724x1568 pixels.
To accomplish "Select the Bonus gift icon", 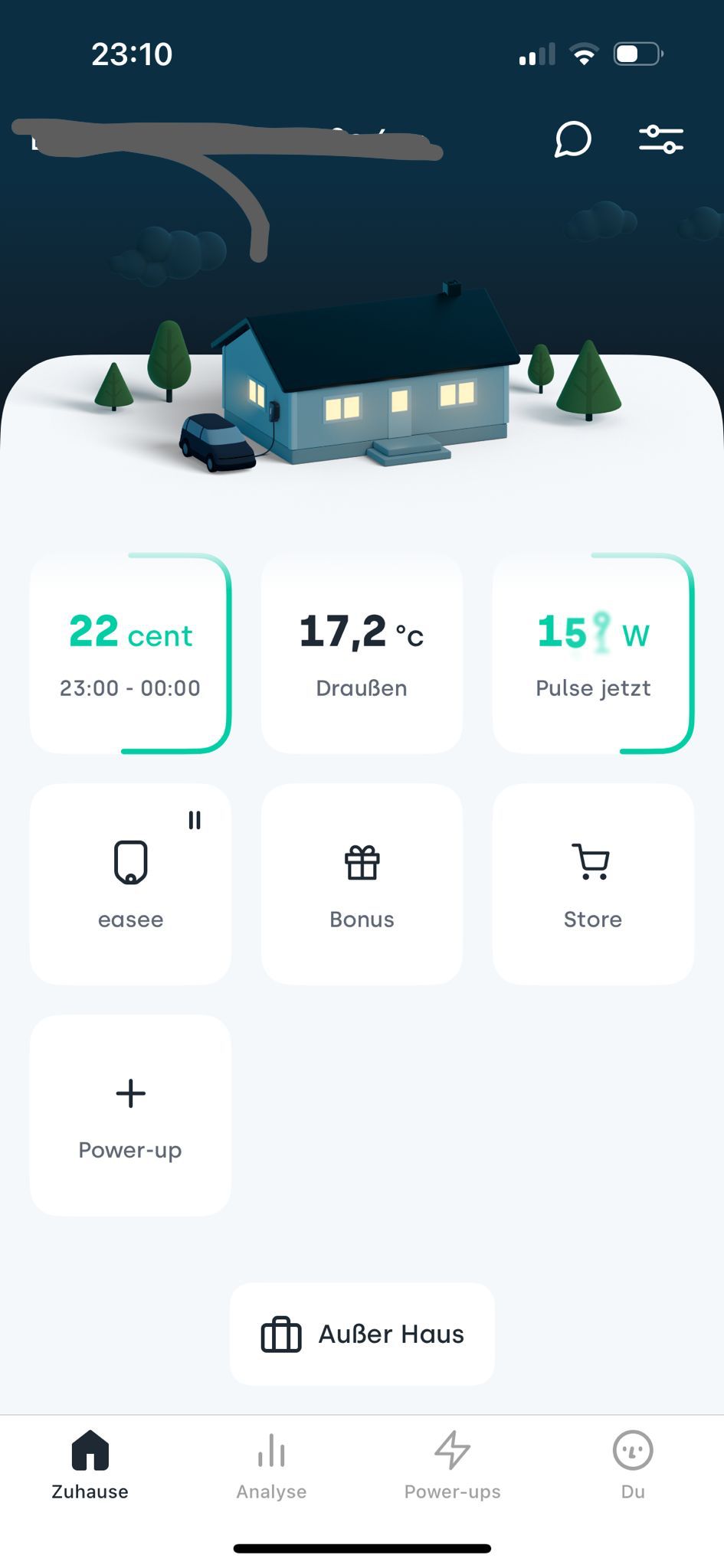I will click(x=361, y=861).
